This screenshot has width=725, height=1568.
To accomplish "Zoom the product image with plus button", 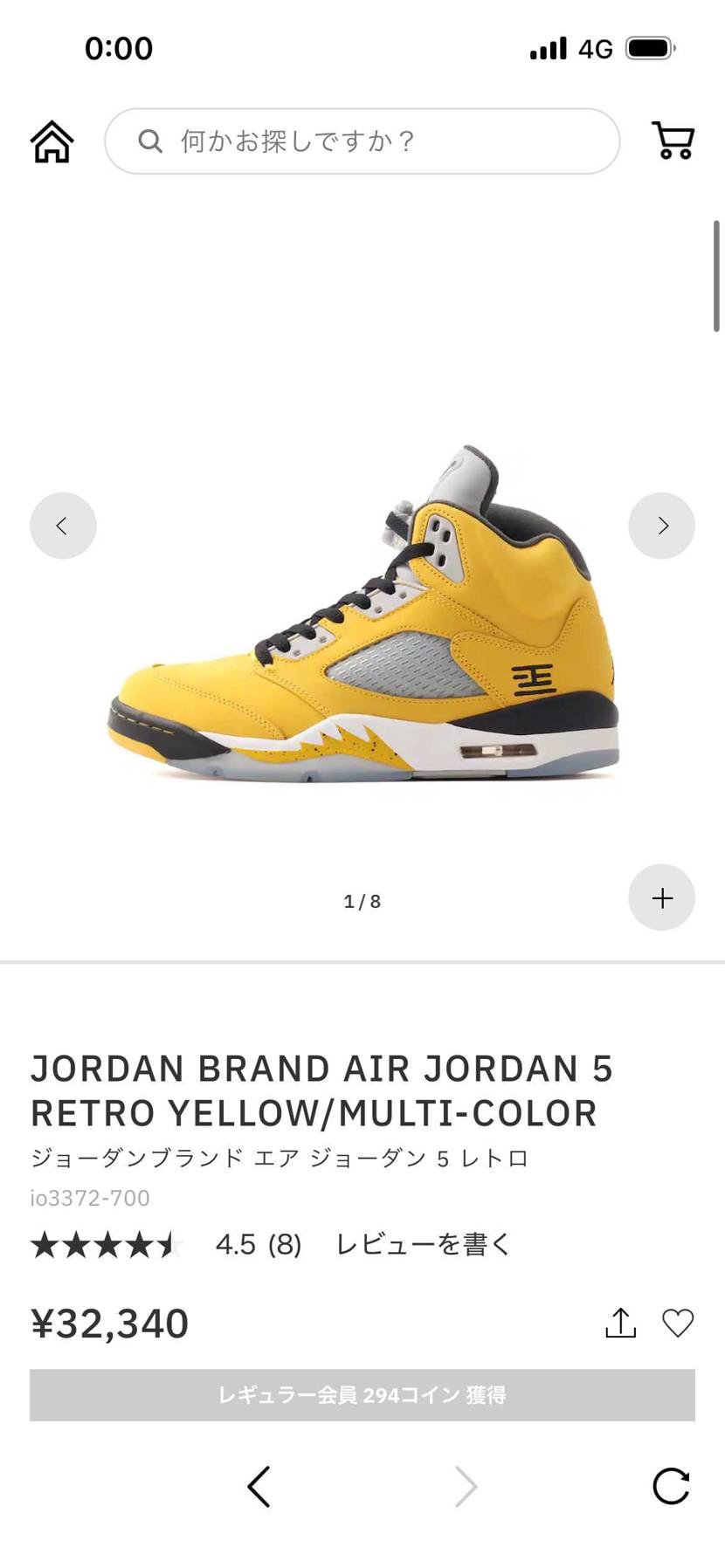I will click(661, 897).
